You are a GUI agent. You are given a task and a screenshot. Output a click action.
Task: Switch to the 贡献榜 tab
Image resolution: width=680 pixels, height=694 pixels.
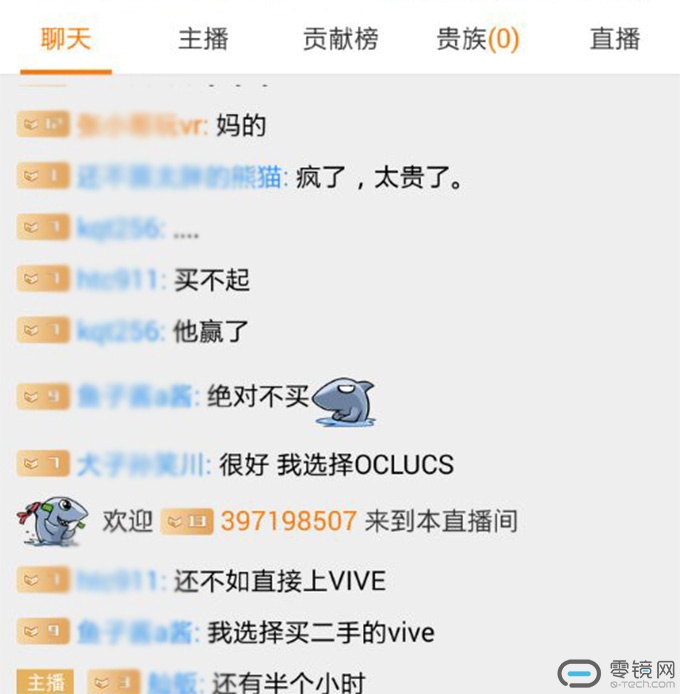point(340,39)
